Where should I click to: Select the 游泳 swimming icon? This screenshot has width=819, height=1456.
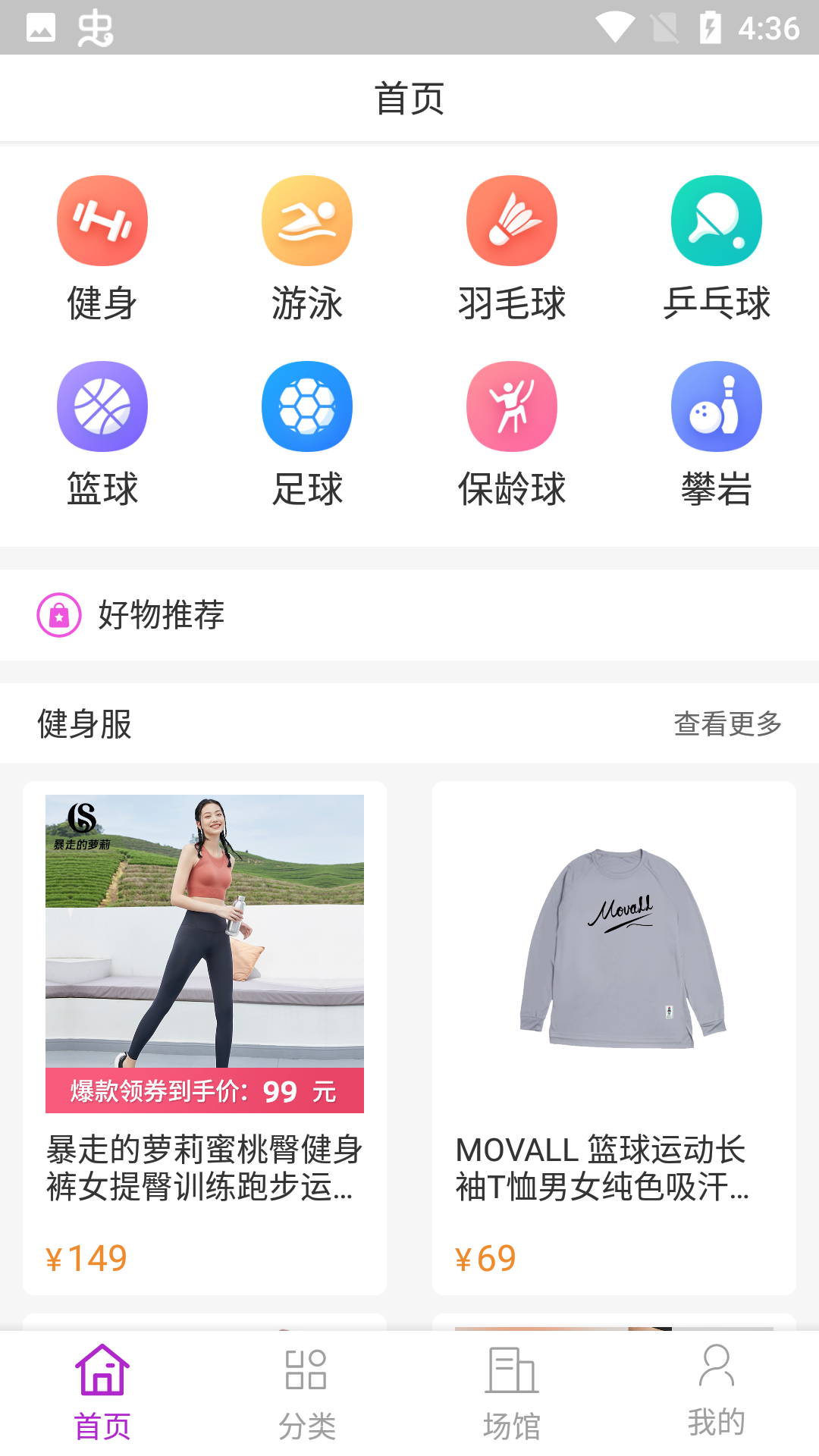click(x=307, y=220)
